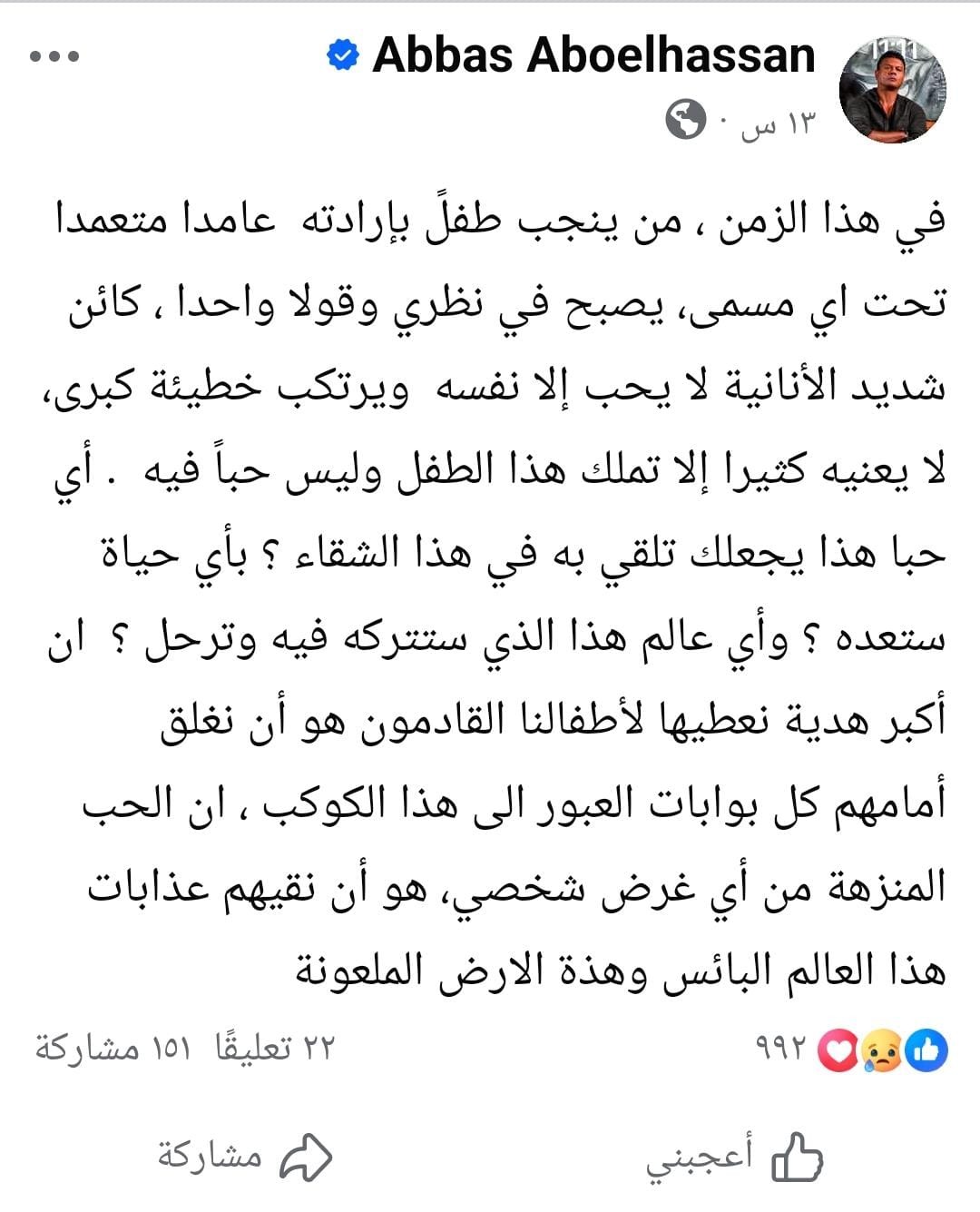View the ١٥١ مشاركة shares list

coord(114,1049)
